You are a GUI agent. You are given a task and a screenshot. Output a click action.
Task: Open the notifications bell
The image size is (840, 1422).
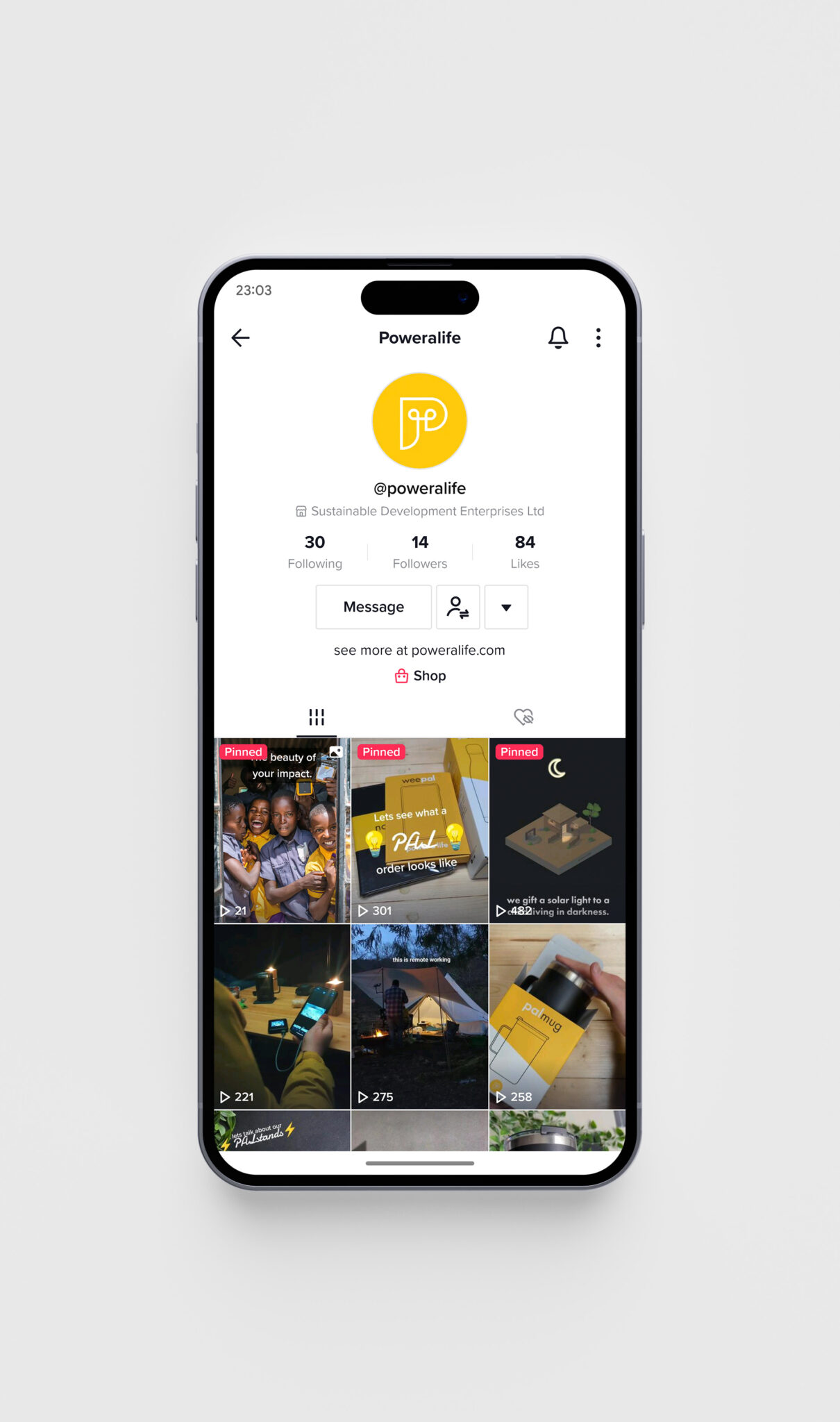[x=557, y=337]
